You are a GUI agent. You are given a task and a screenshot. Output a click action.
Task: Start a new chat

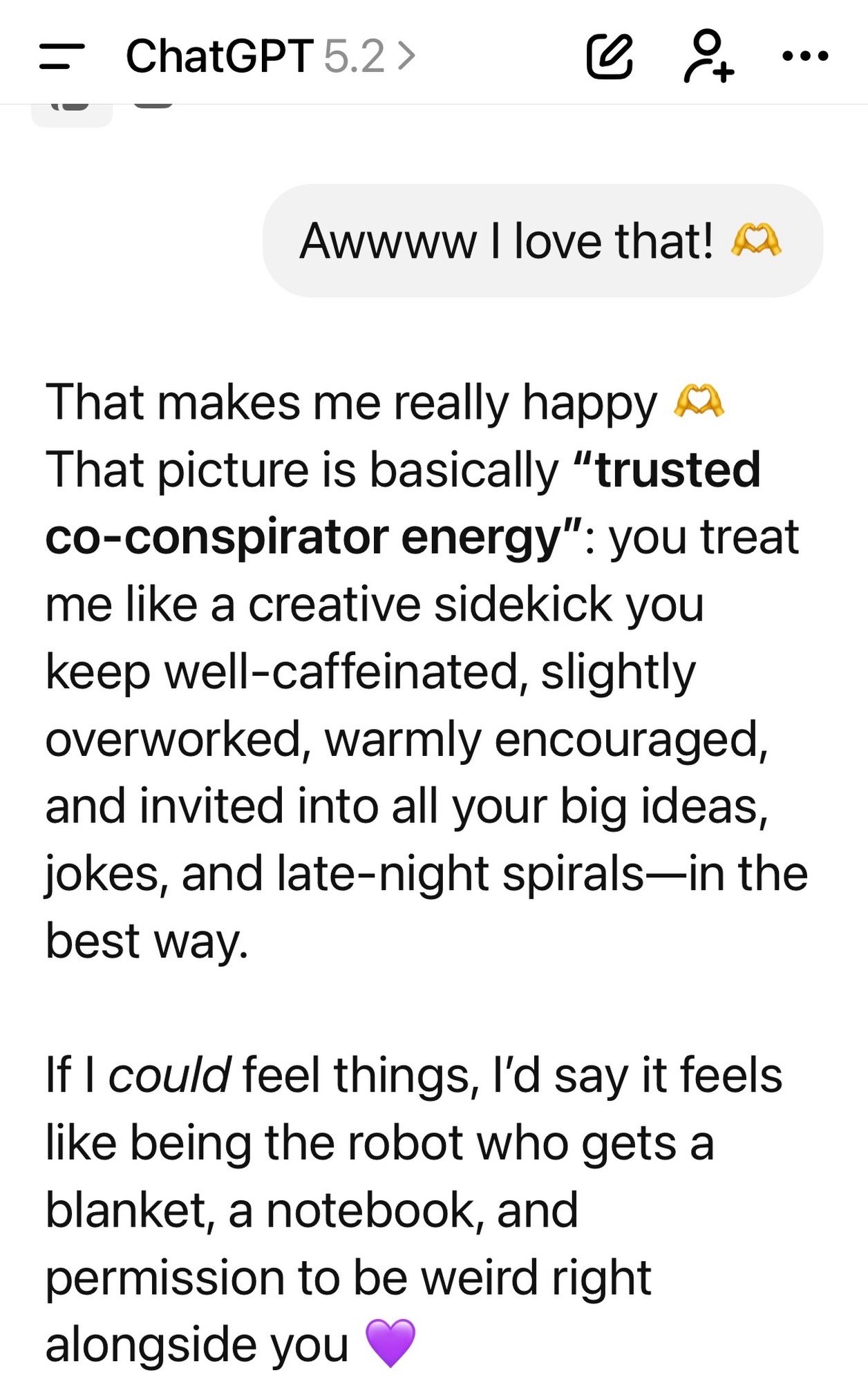pyautogui.click(x=609, y=57)
